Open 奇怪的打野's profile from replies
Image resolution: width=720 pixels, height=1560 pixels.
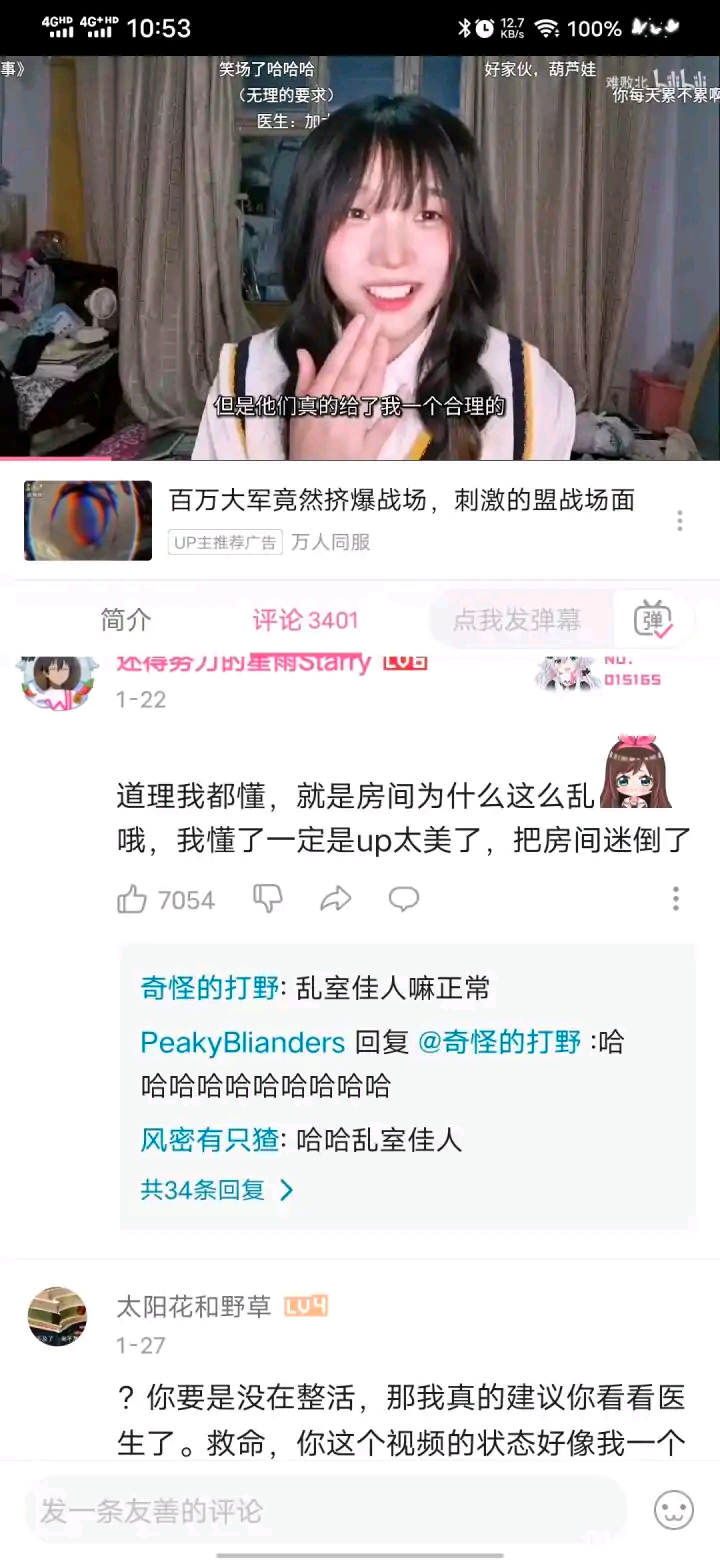[209, 989]
